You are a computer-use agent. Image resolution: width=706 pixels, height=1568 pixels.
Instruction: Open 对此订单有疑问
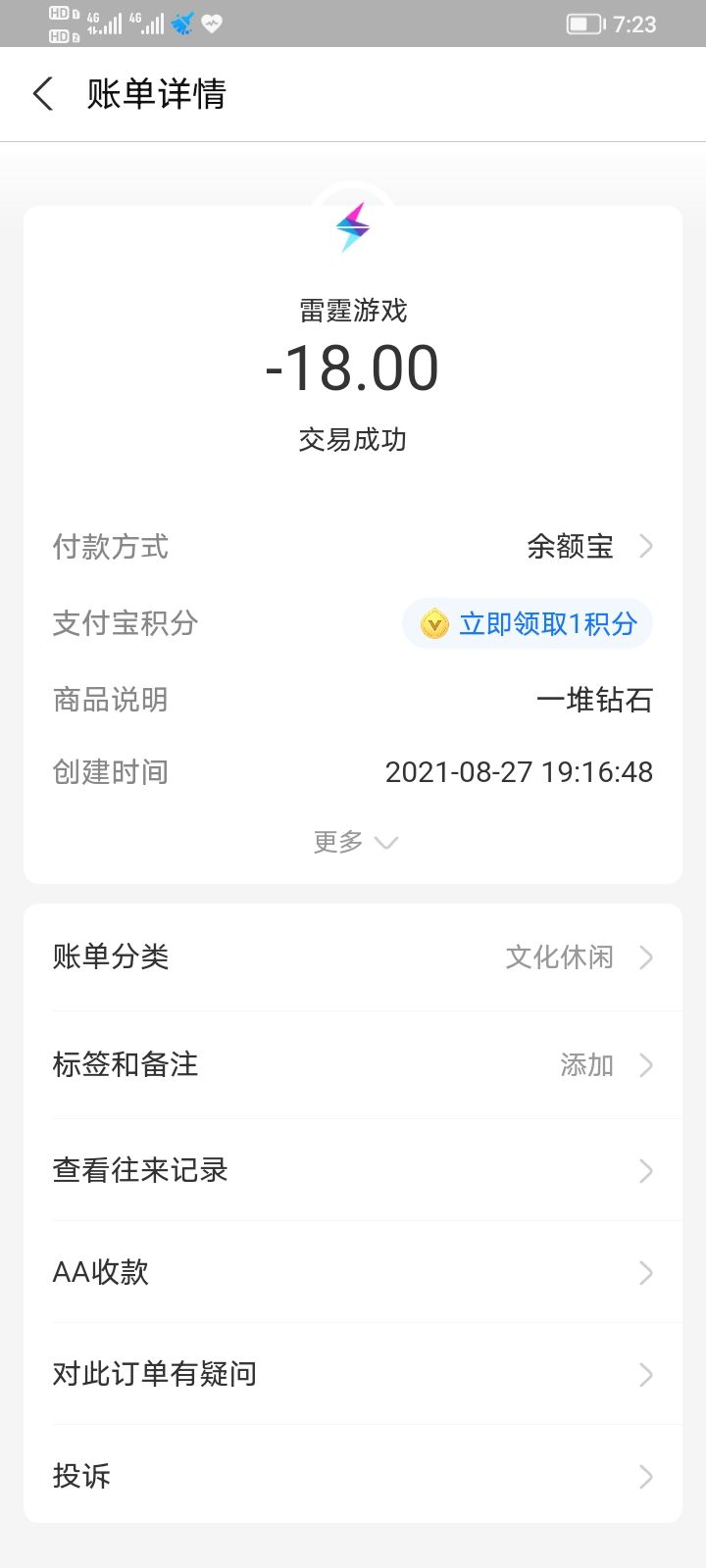353,1374
